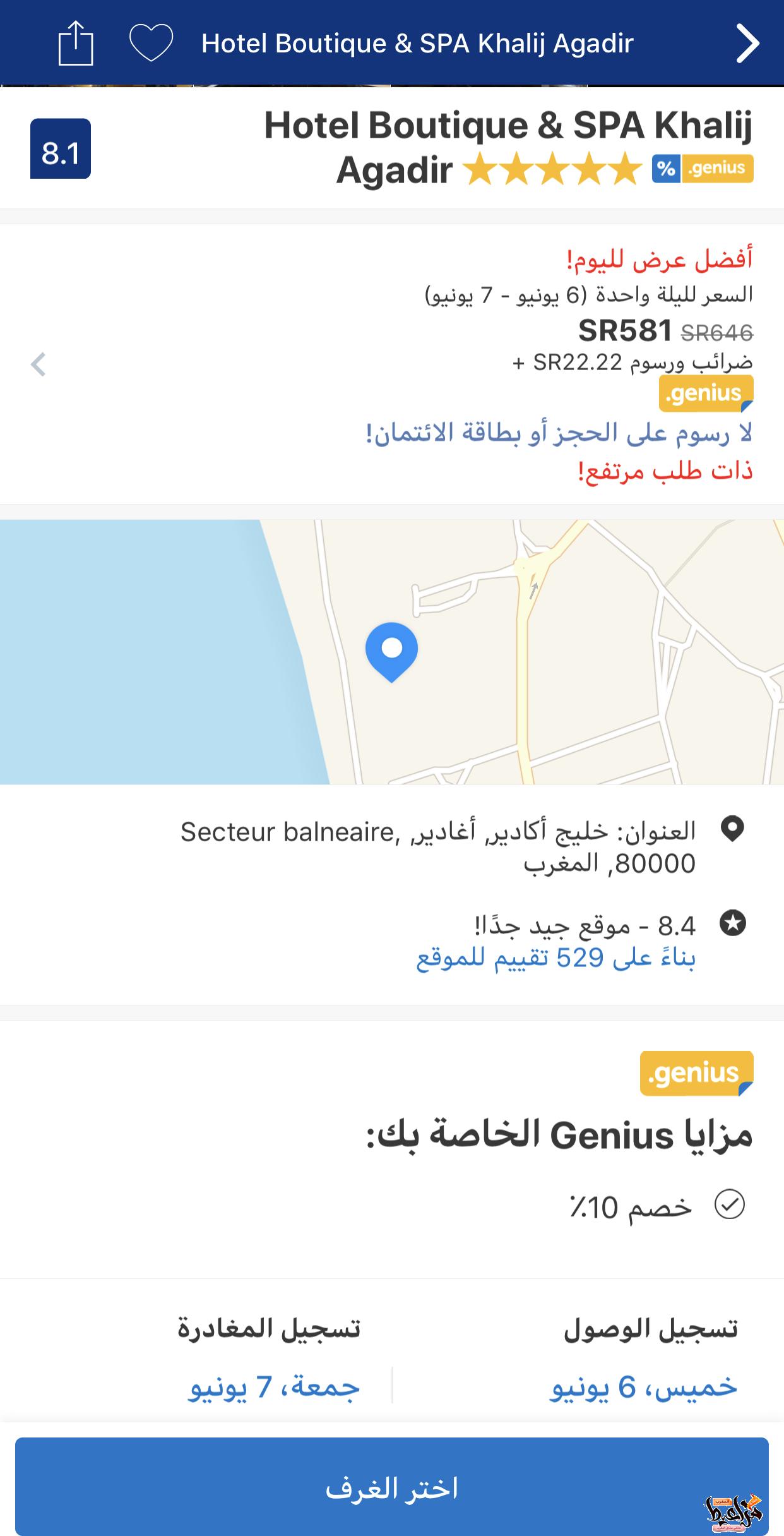
Task: Go back using the top arrow
Action: pyautogui.click(x=747, y=43)
